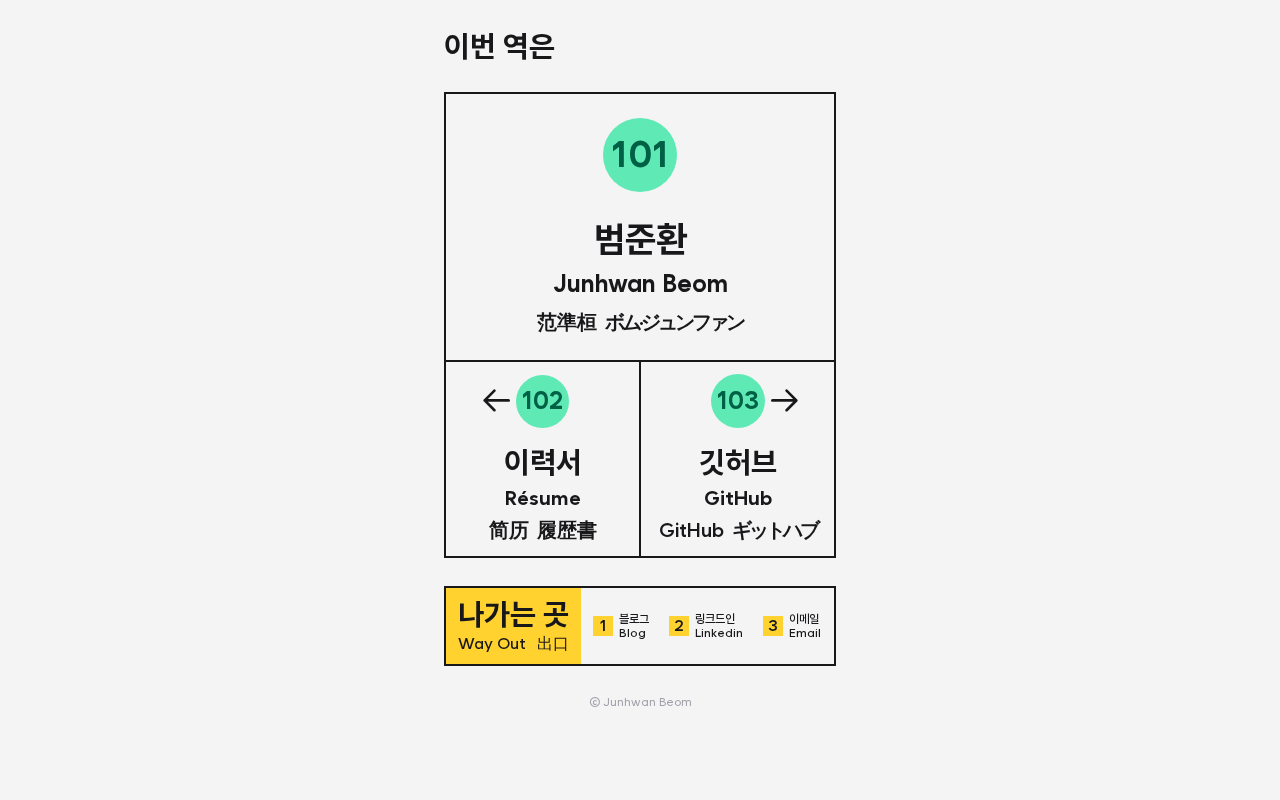This screenshot has height=800, width=1280.
Task: Open the 103 GitHub station card
Action: (x=738, y=459)
